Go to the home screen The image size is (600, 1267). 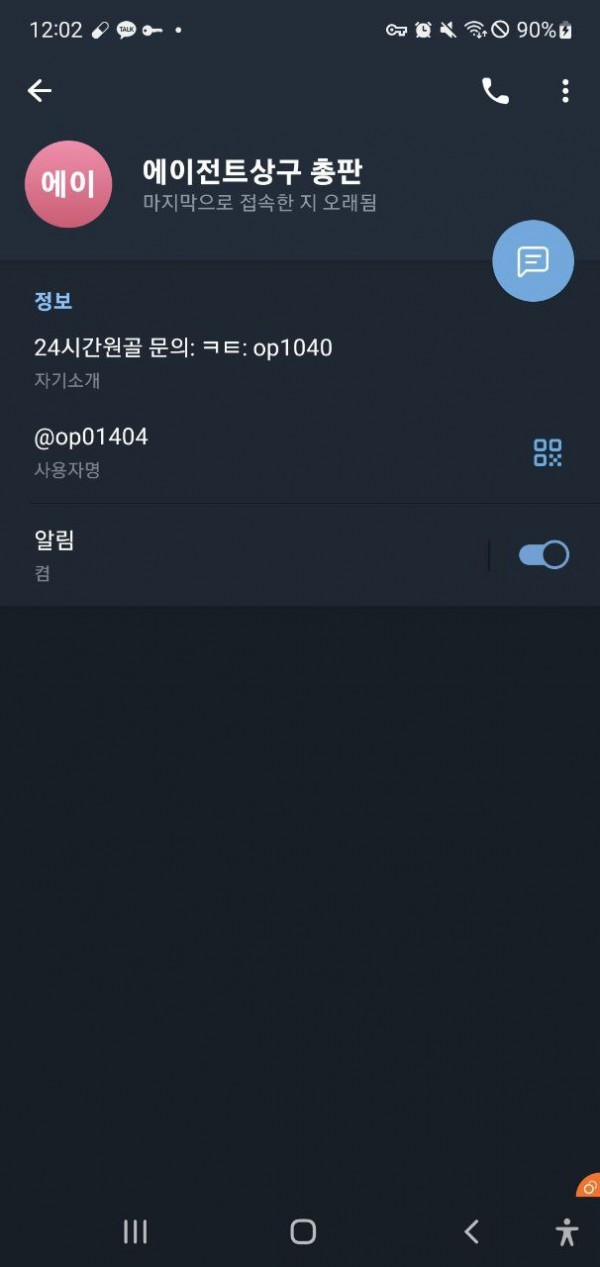pos(303,1231)
